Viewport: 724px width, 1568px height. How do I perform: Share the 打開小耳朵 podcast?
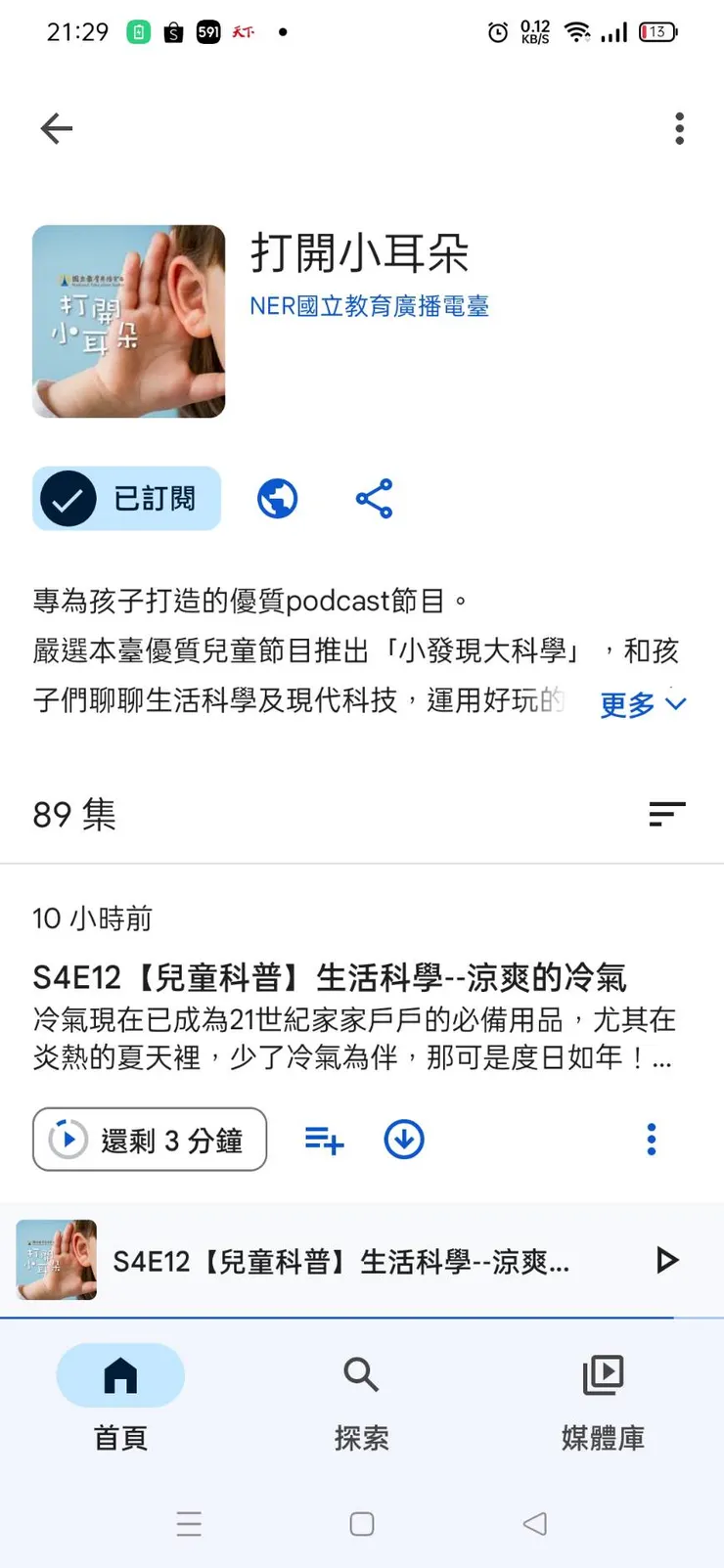click(x=373, y=498)
